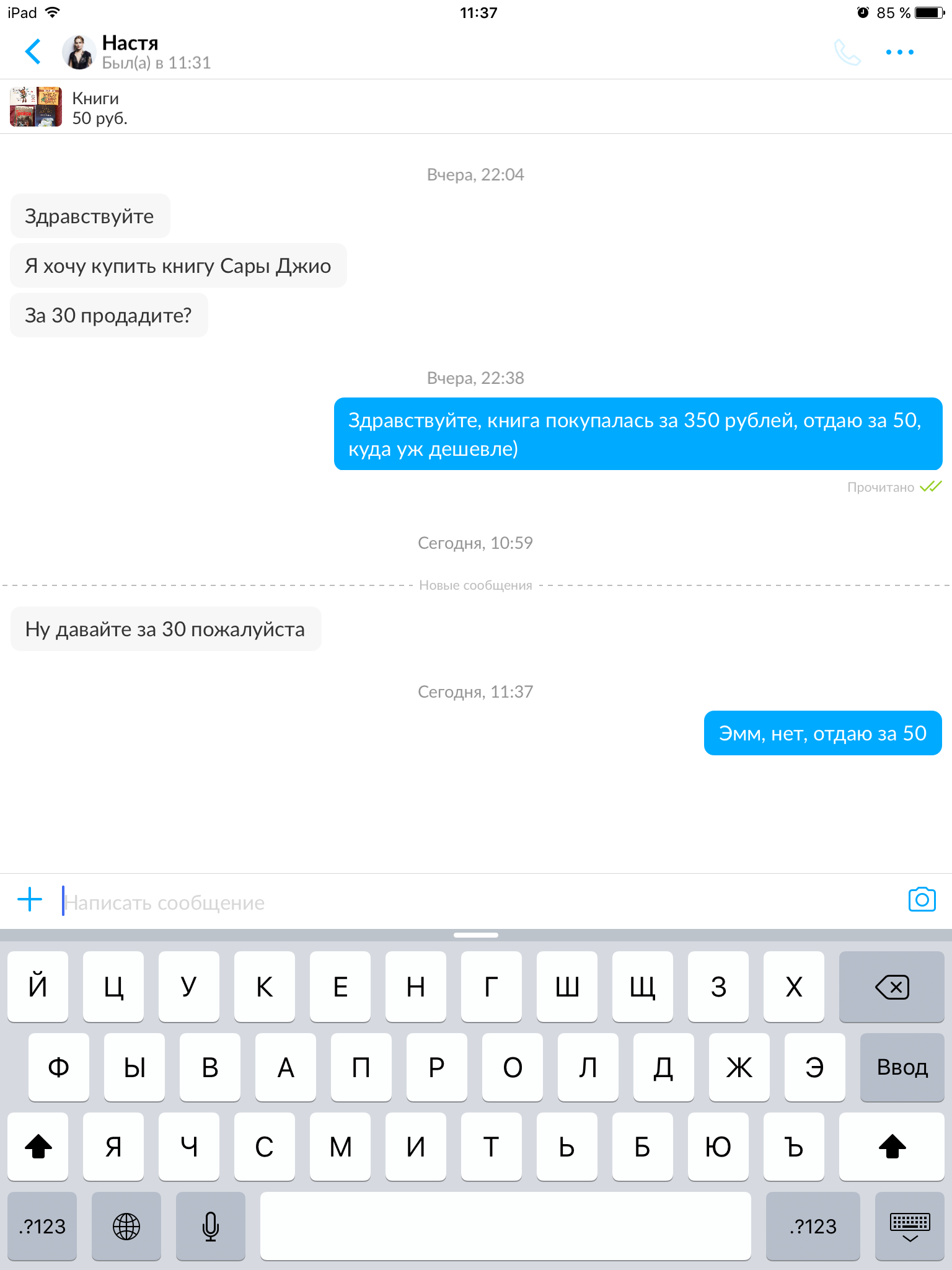Call Настя with the phone icon

[x=847, y=52]
